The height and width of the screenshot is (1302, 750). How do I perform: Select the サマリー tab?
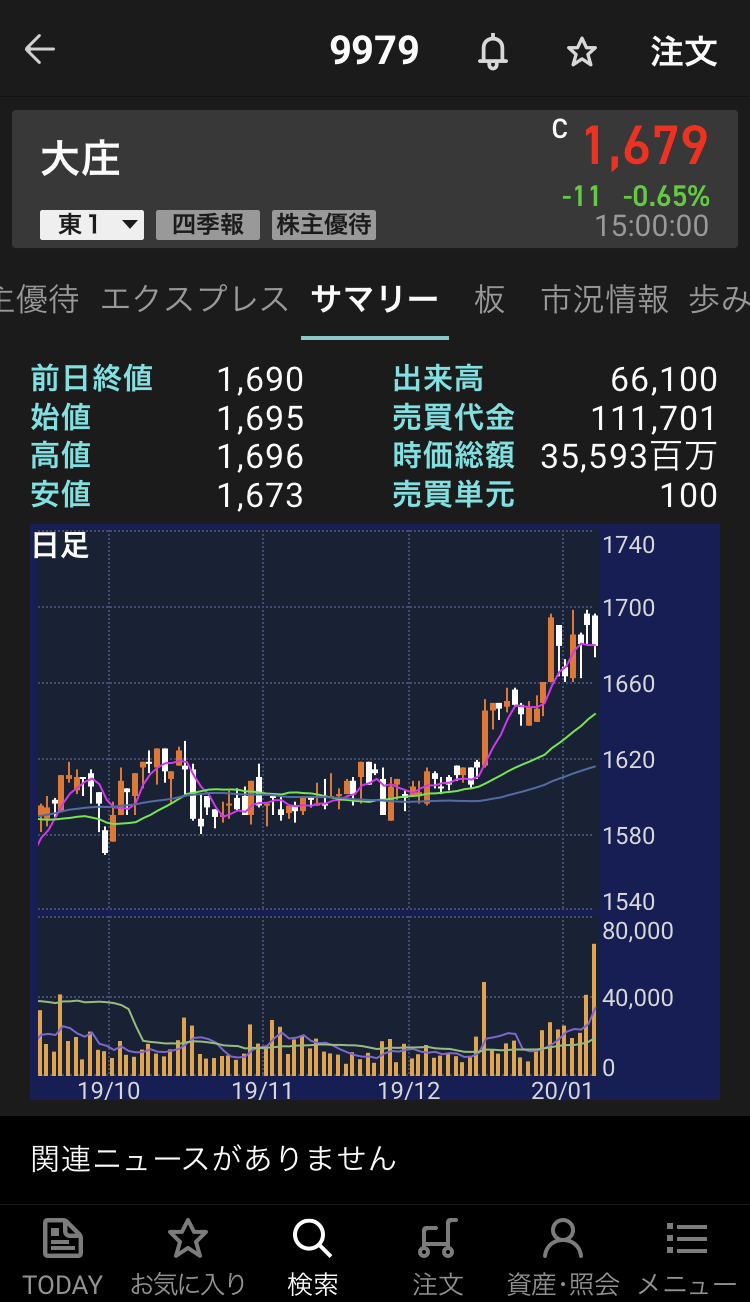tap(374, 299)
